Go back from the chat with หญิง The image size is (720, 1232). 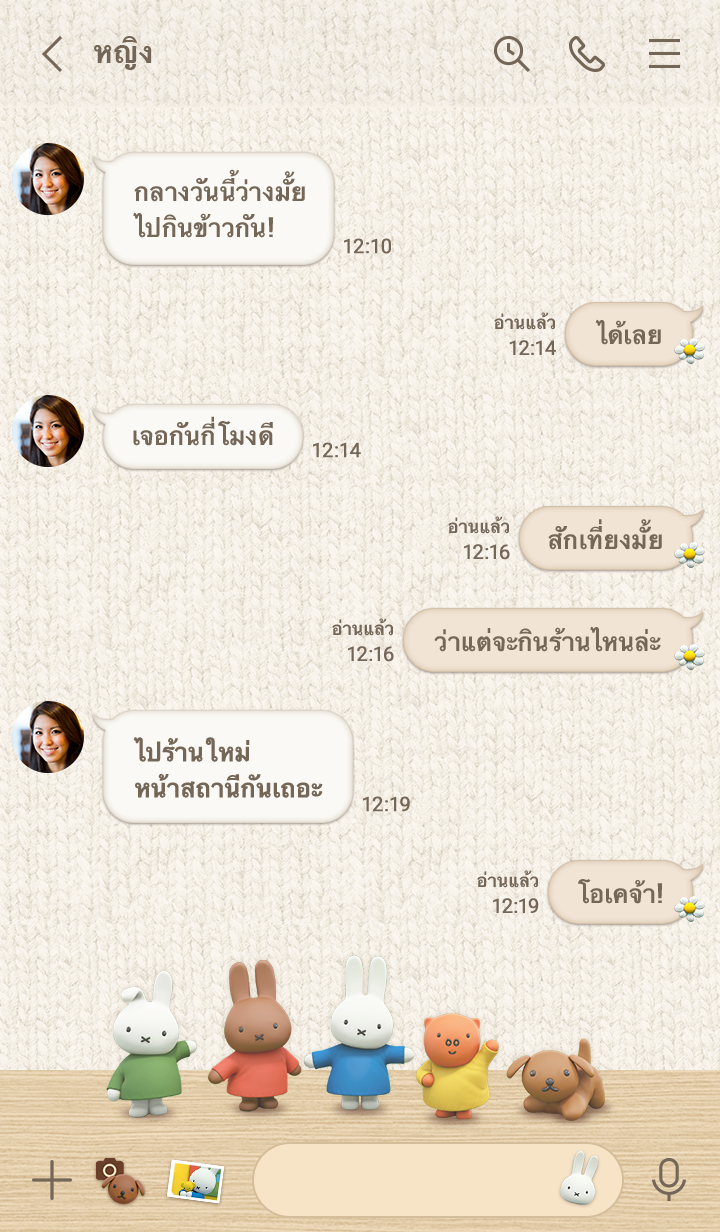[52, 54]
